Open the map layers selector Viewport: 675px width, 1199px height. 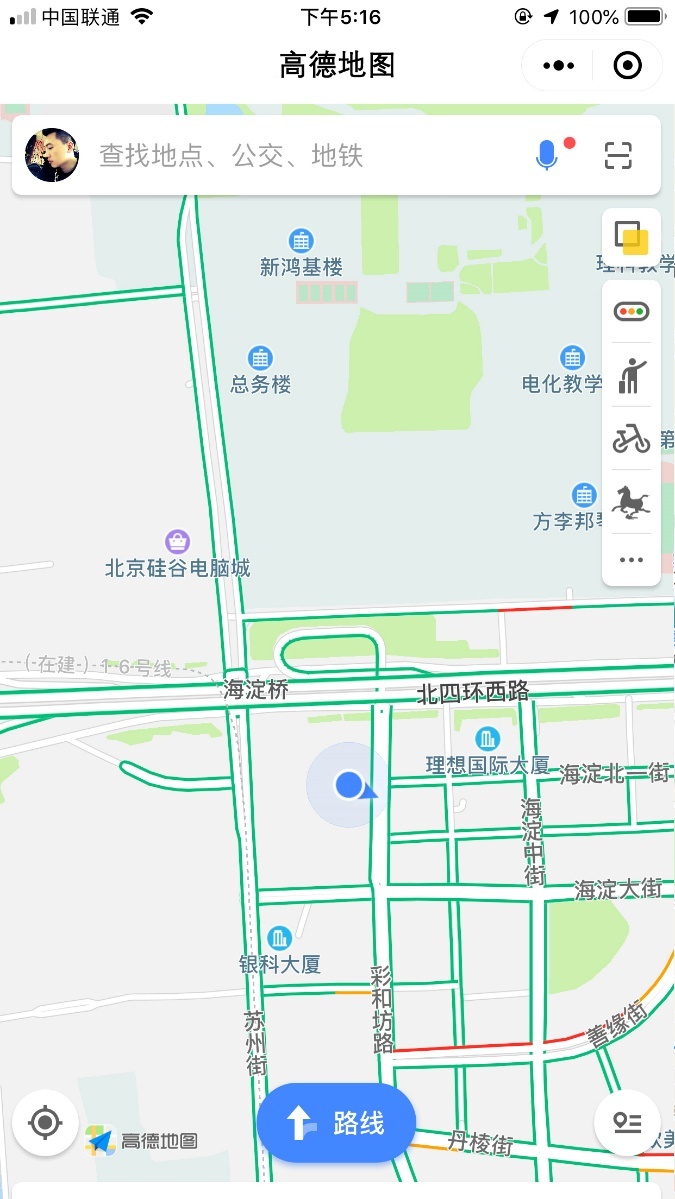click(631, 238)
